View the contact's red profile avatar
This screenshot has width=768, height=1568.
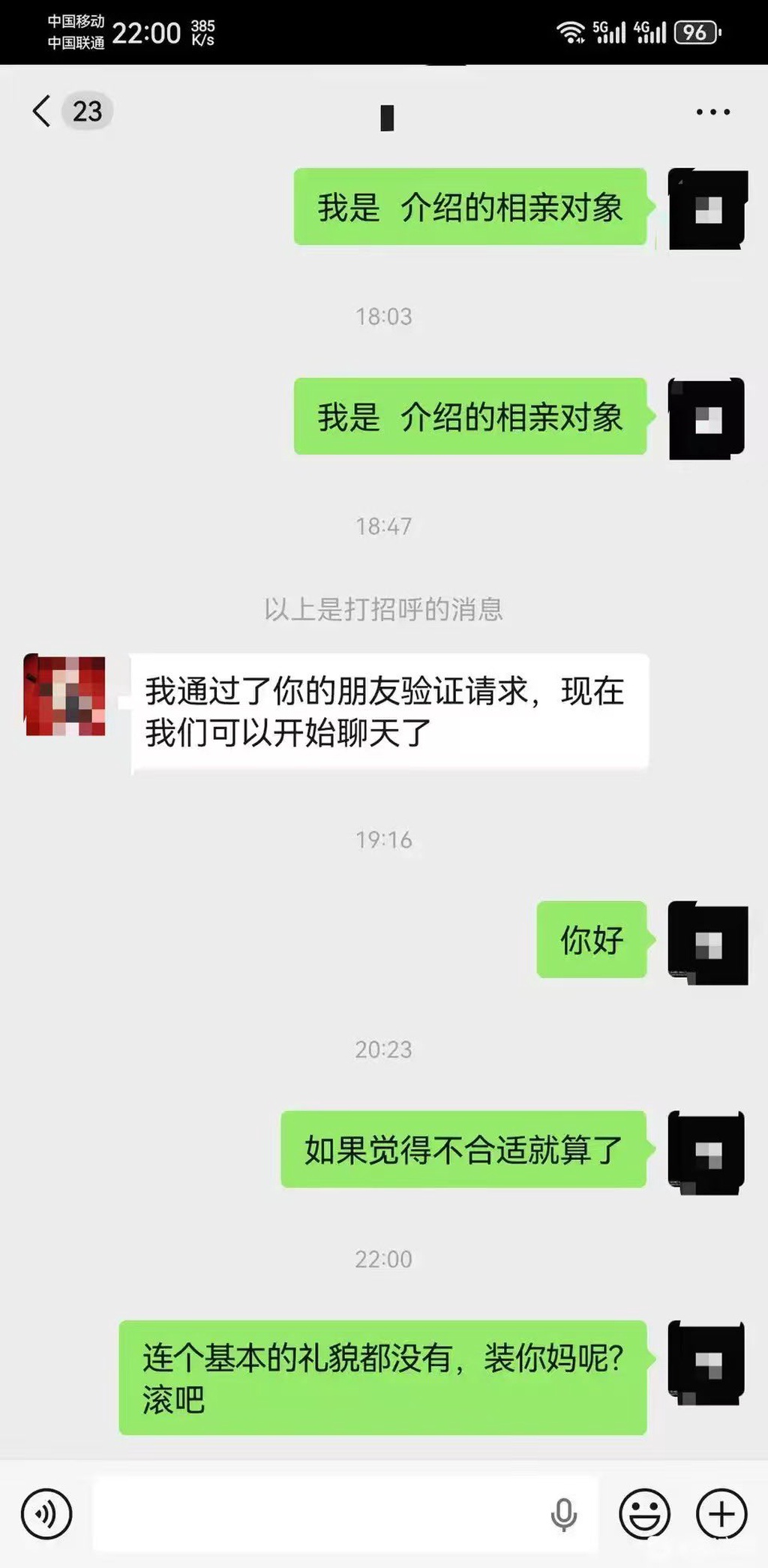click(65, 695)
